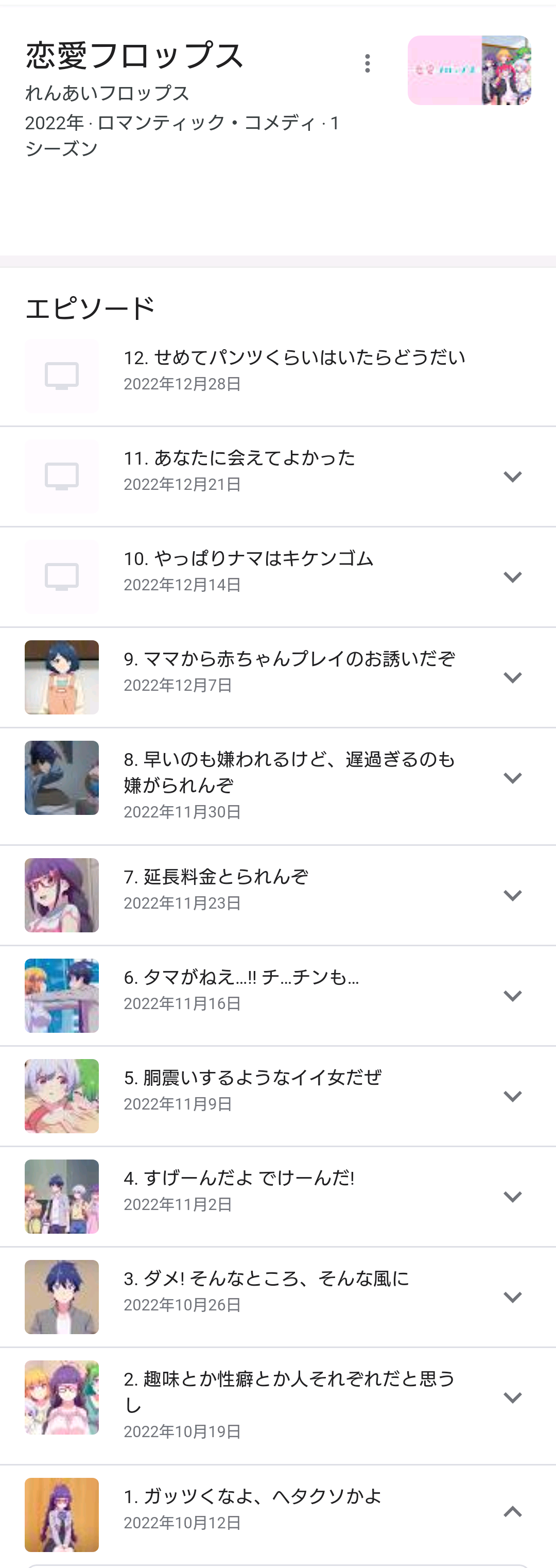Expand episode 3 dated 2022年10月26日
Screen dimensions: 556x1568
pos(513,1297)
